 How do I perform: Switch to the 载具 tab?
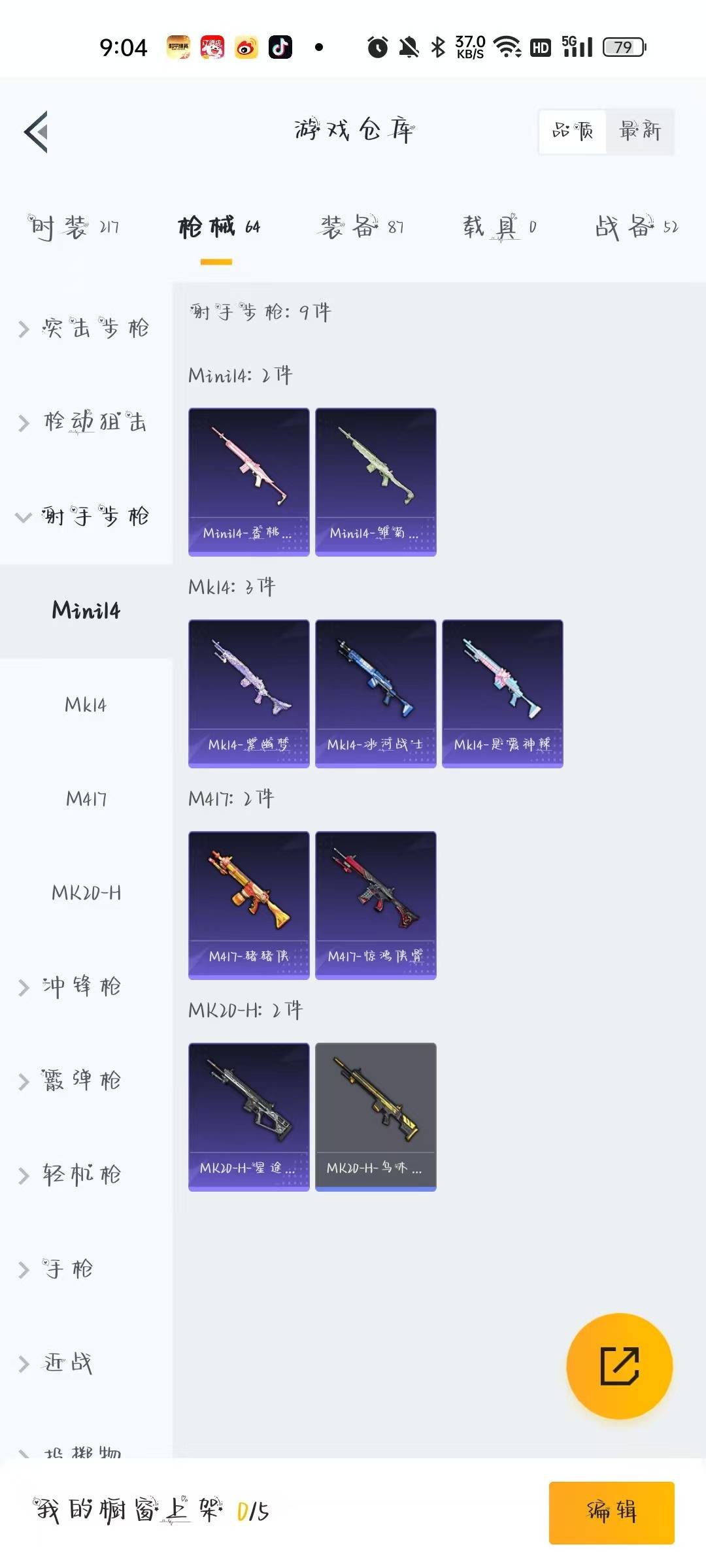tap(499, 227)
